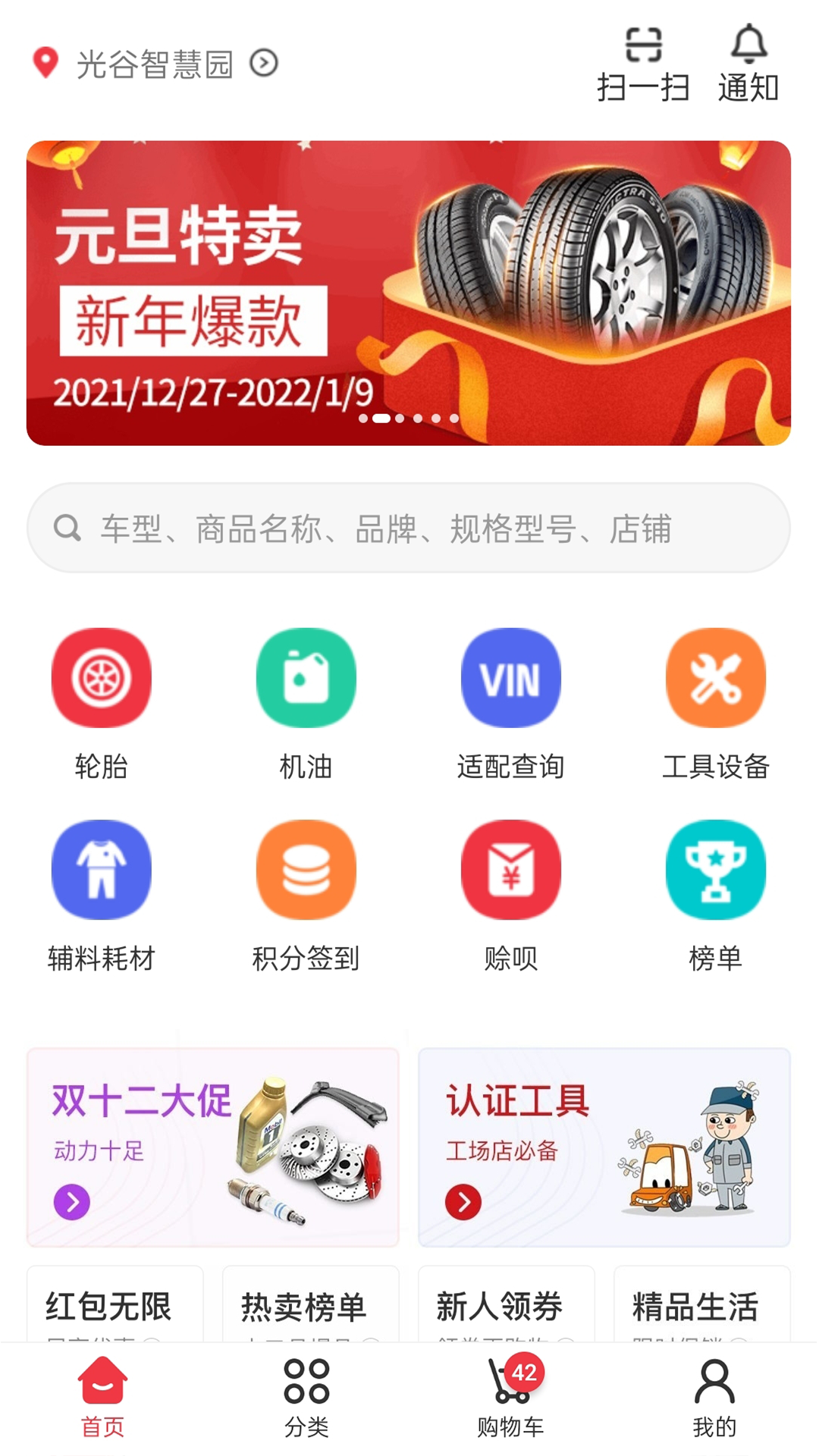Open the 赊呗 credit icon
Image resolution: width=819 pixels, height=1456 pixels.
[x=510, y=870]
